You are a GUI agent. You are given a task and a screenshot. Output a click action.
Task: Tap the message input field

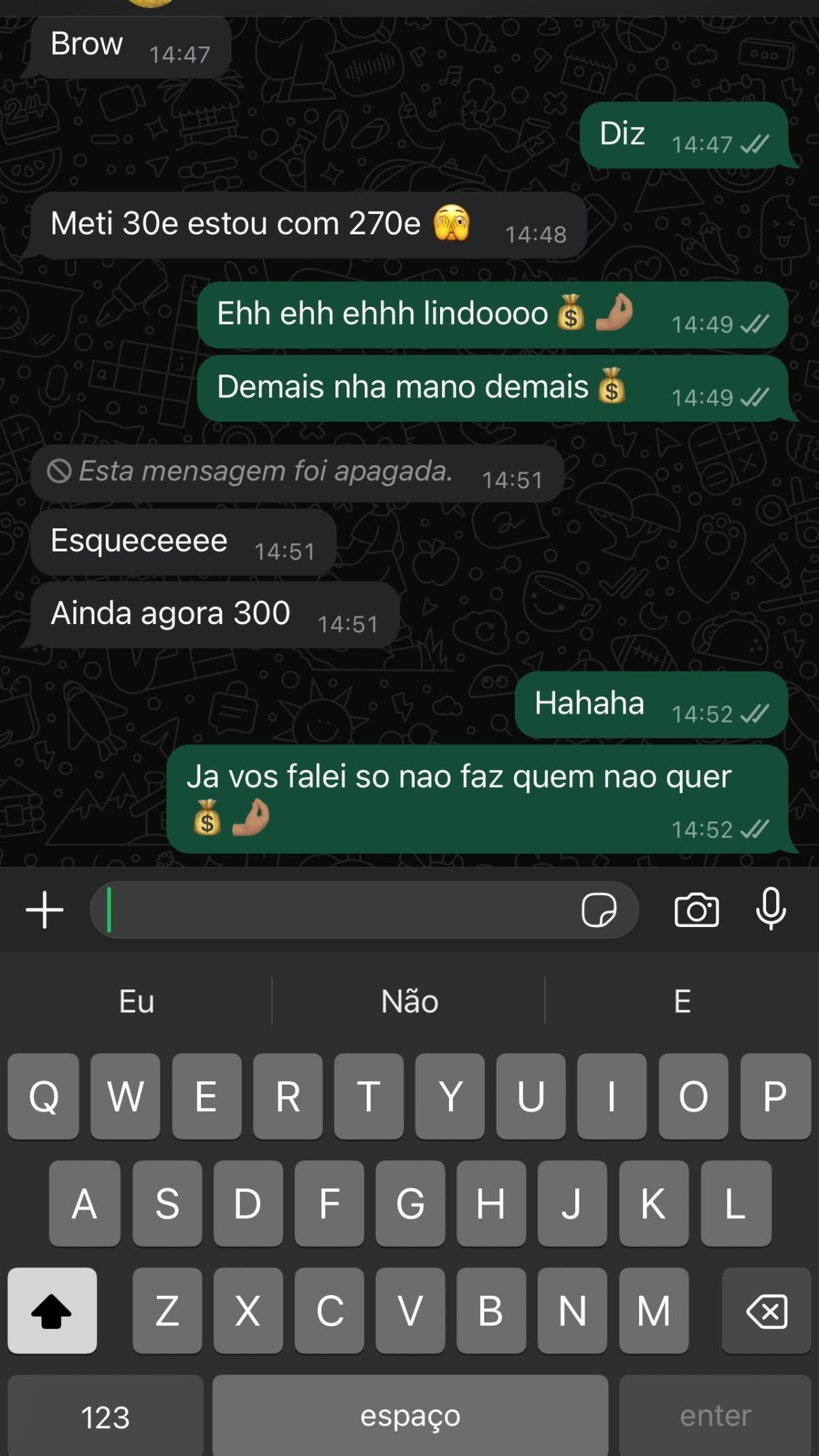click(x=340, y=909)
